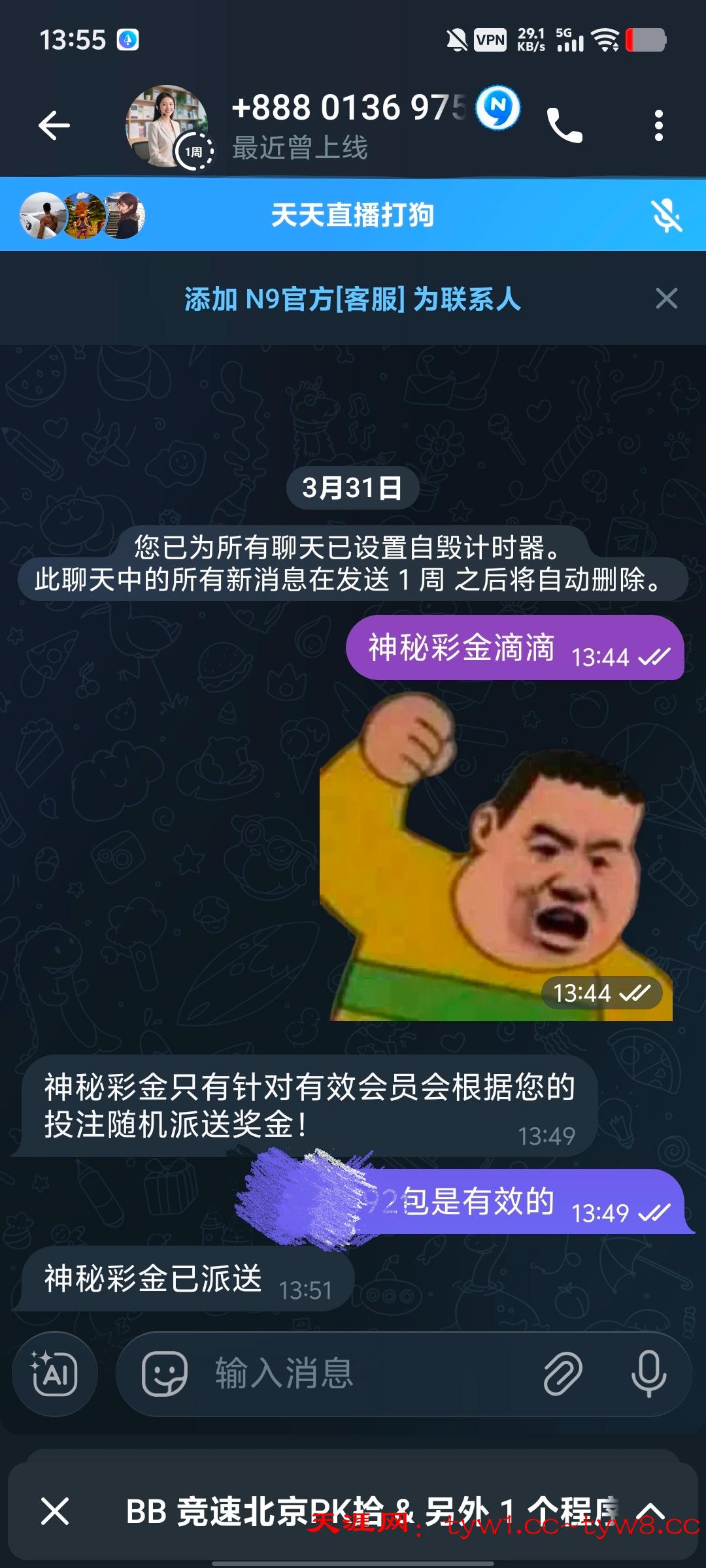Open the sticker and emoji picker

164,1373
